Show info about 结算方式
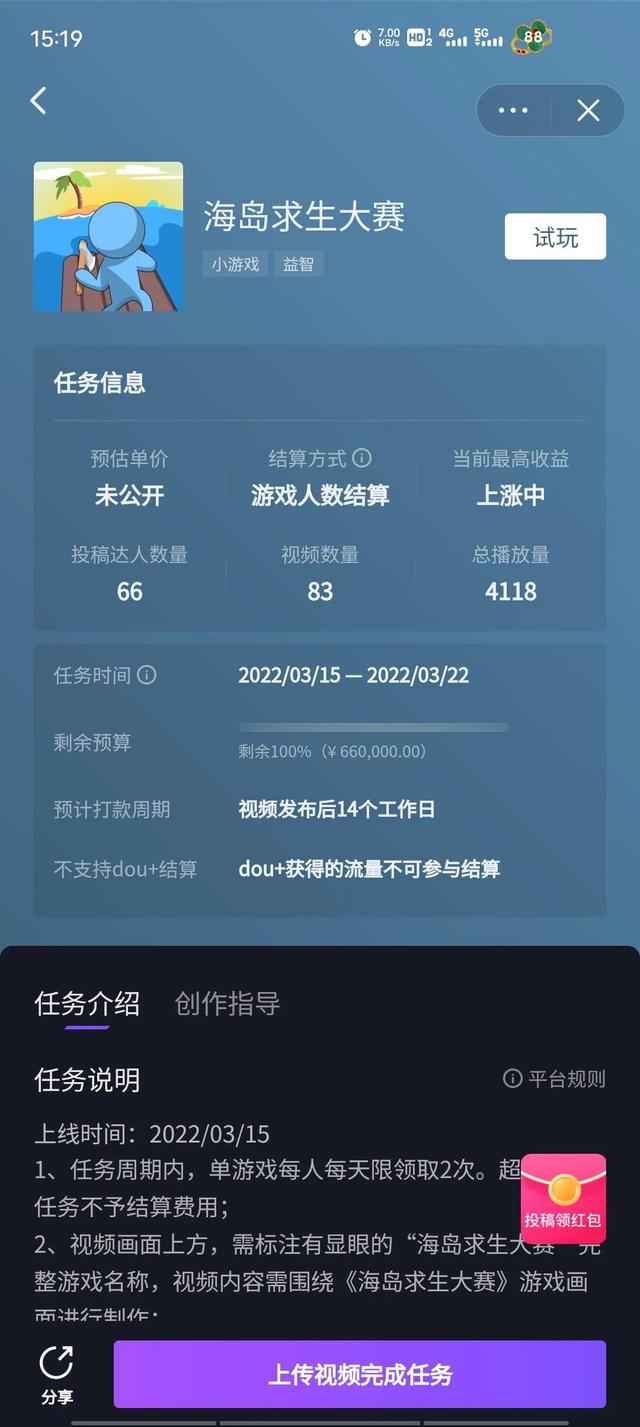This screenshot has width=640, height=1427. tap(362, 458)
